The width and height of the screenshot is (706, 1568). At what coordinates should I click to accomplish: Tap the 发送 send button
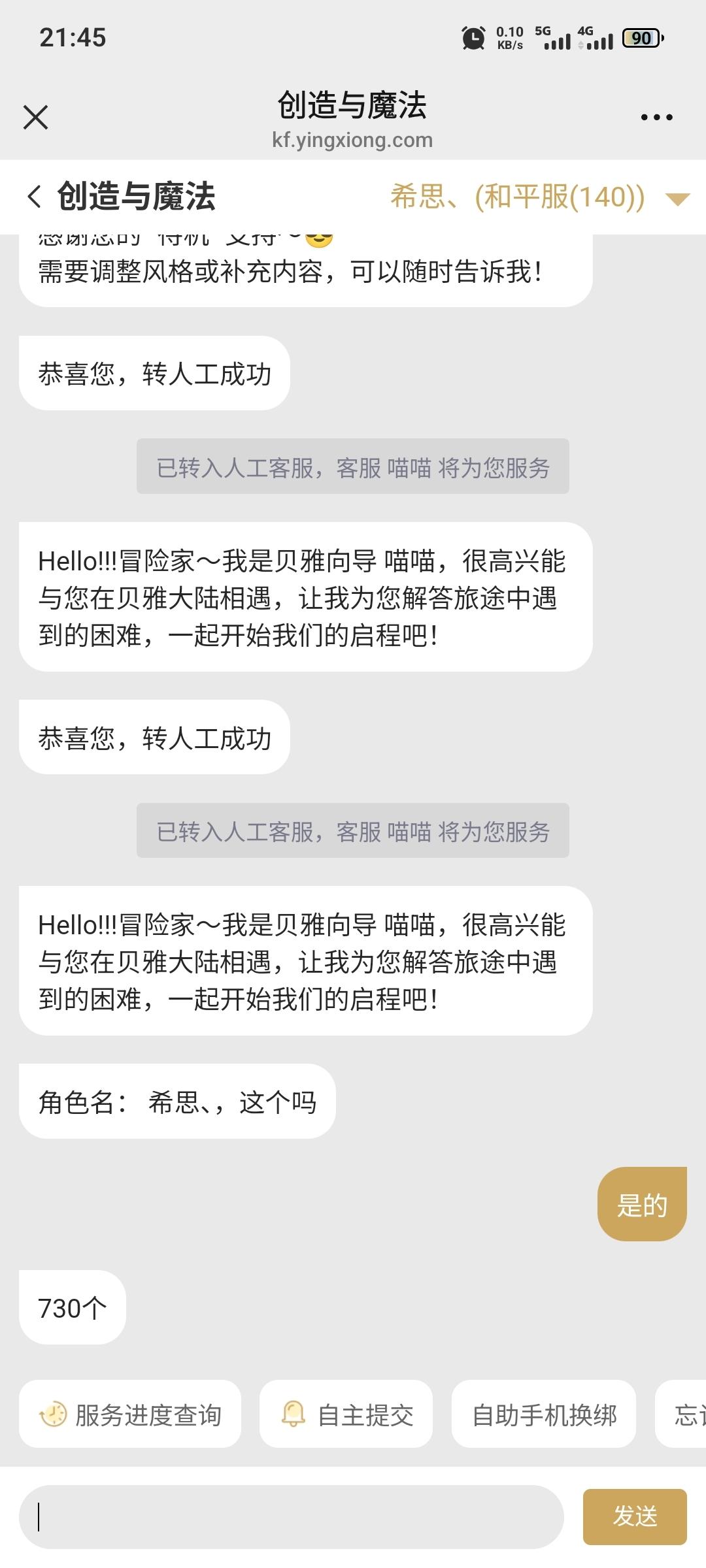[634, 1516]
